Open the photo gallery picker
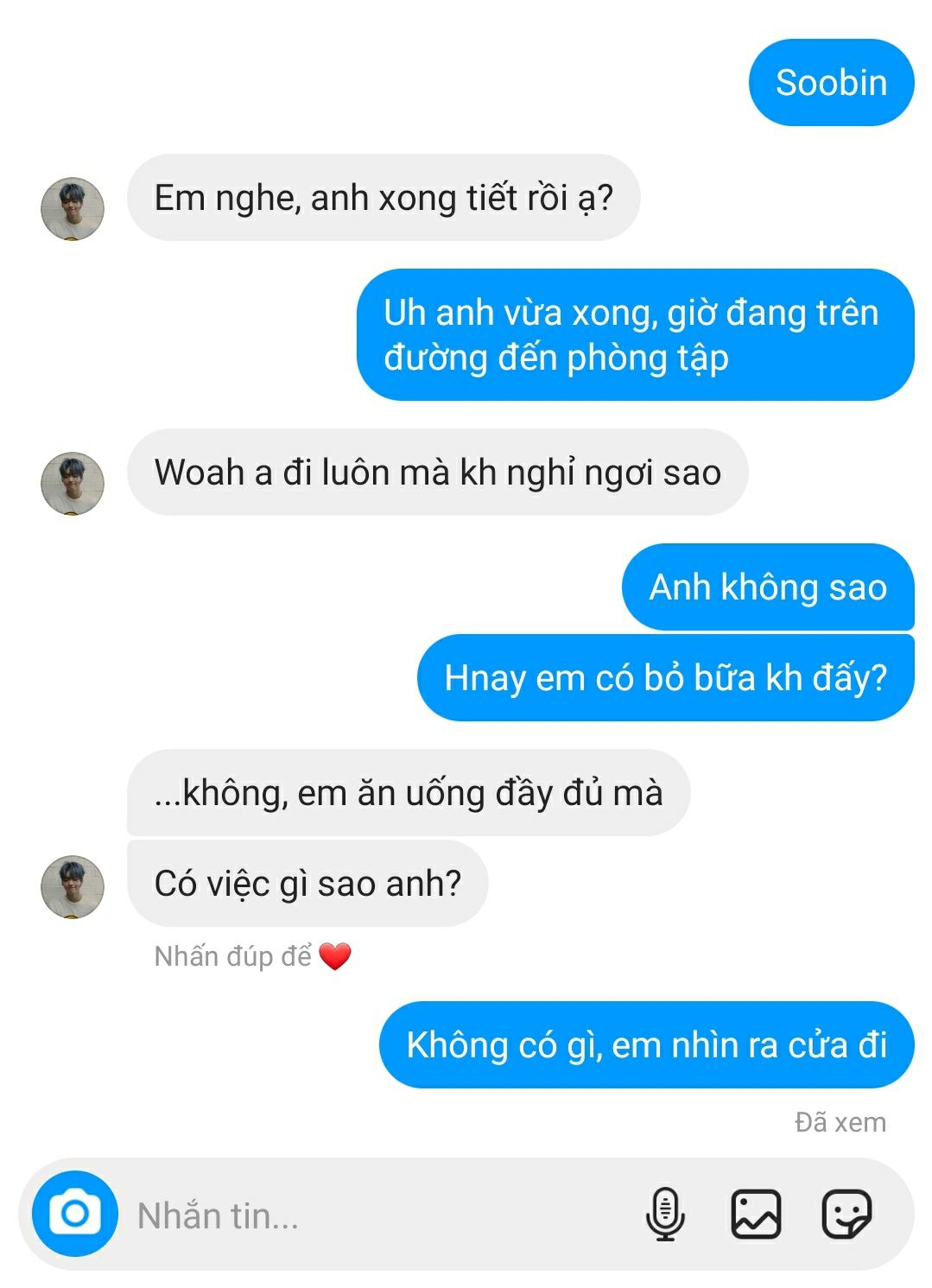 (756, 1214)
